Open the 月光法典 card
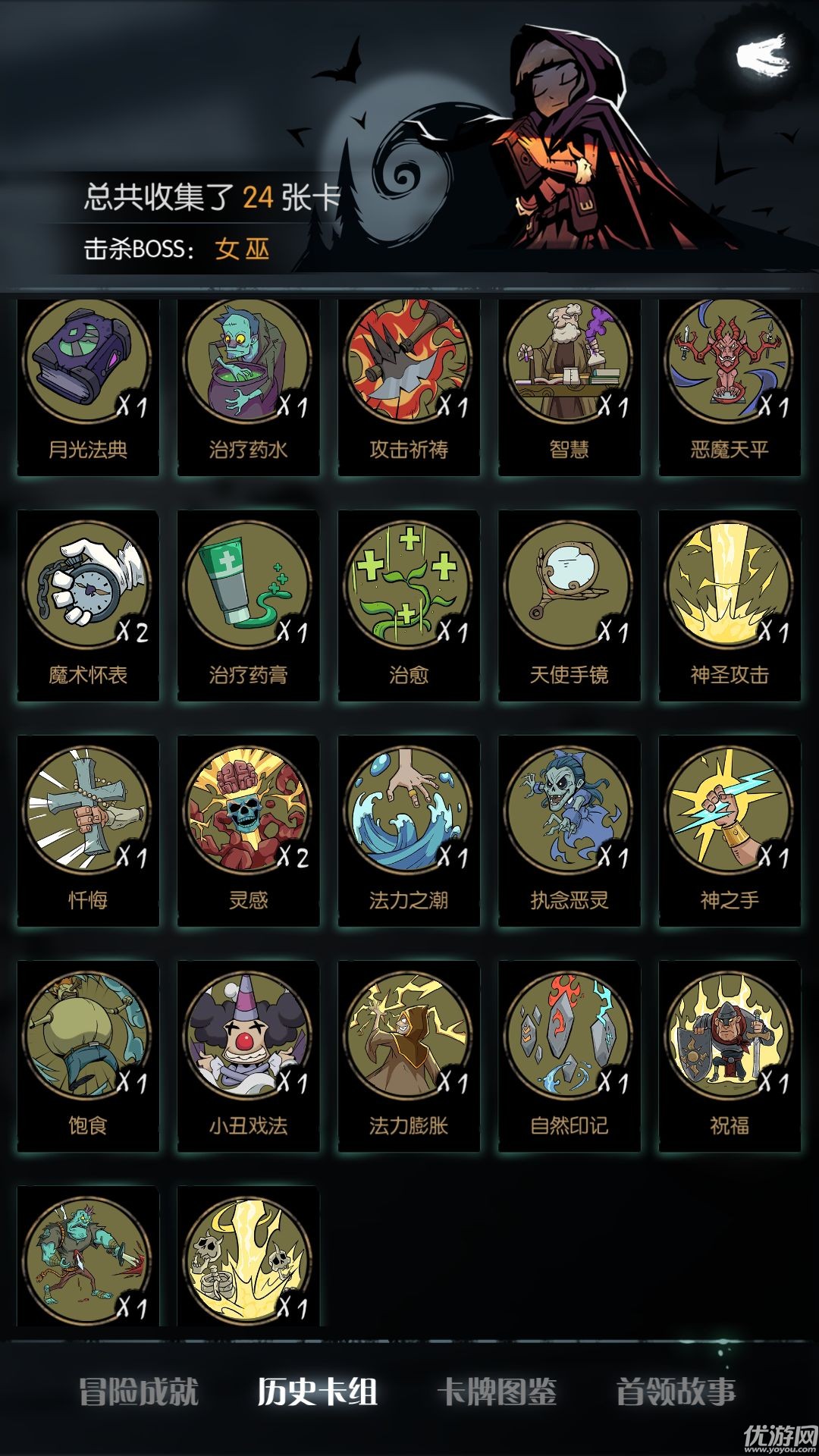Viewport: 819px width, 1456px height. [x=88, y=386]
